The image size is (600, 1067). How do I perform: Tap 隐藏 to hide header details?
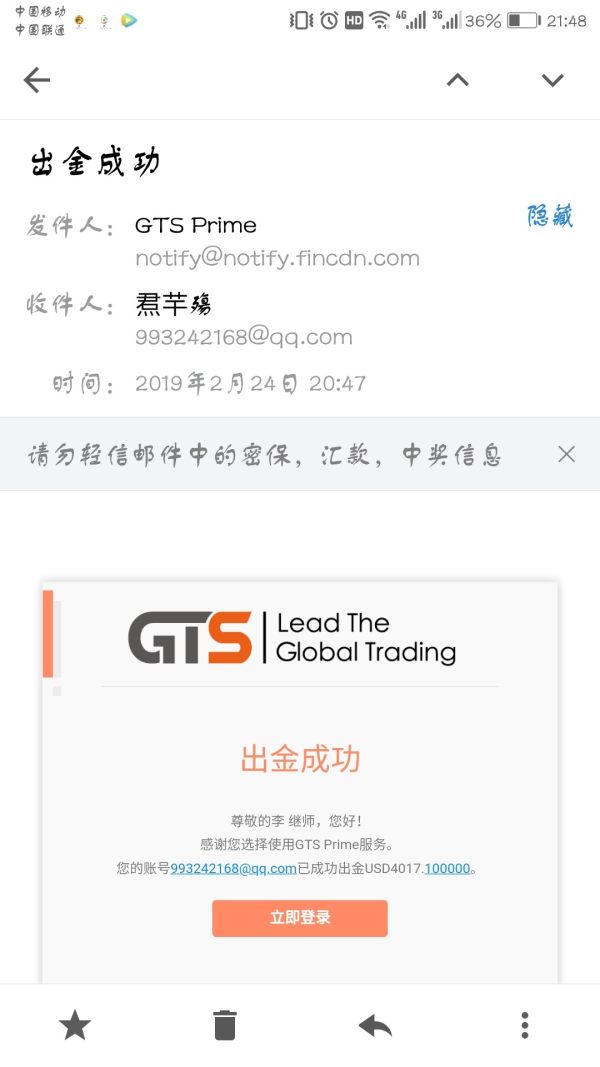[x=550, y=216]
